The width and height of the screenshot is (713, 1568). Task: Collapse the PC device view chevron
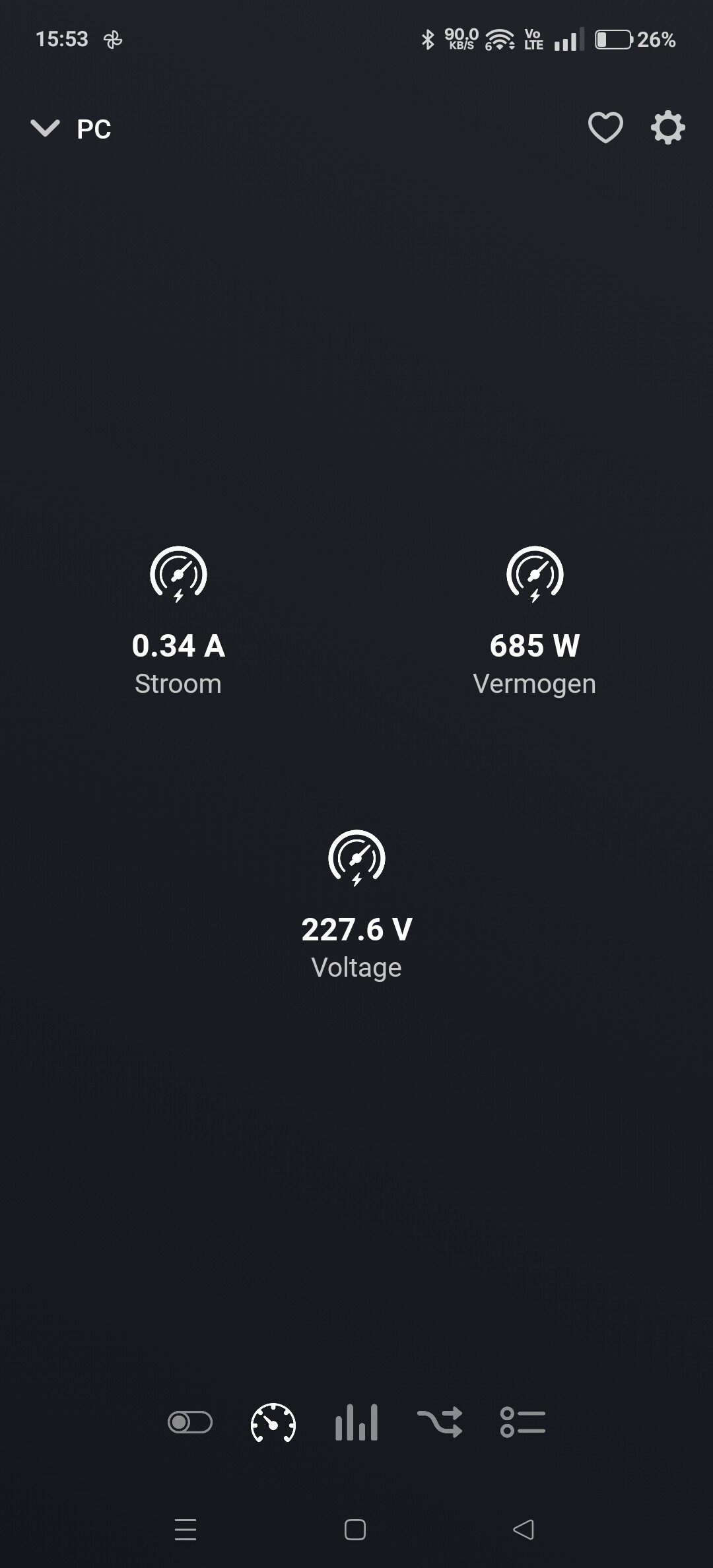pyautogui.click(x=45, y=128)
